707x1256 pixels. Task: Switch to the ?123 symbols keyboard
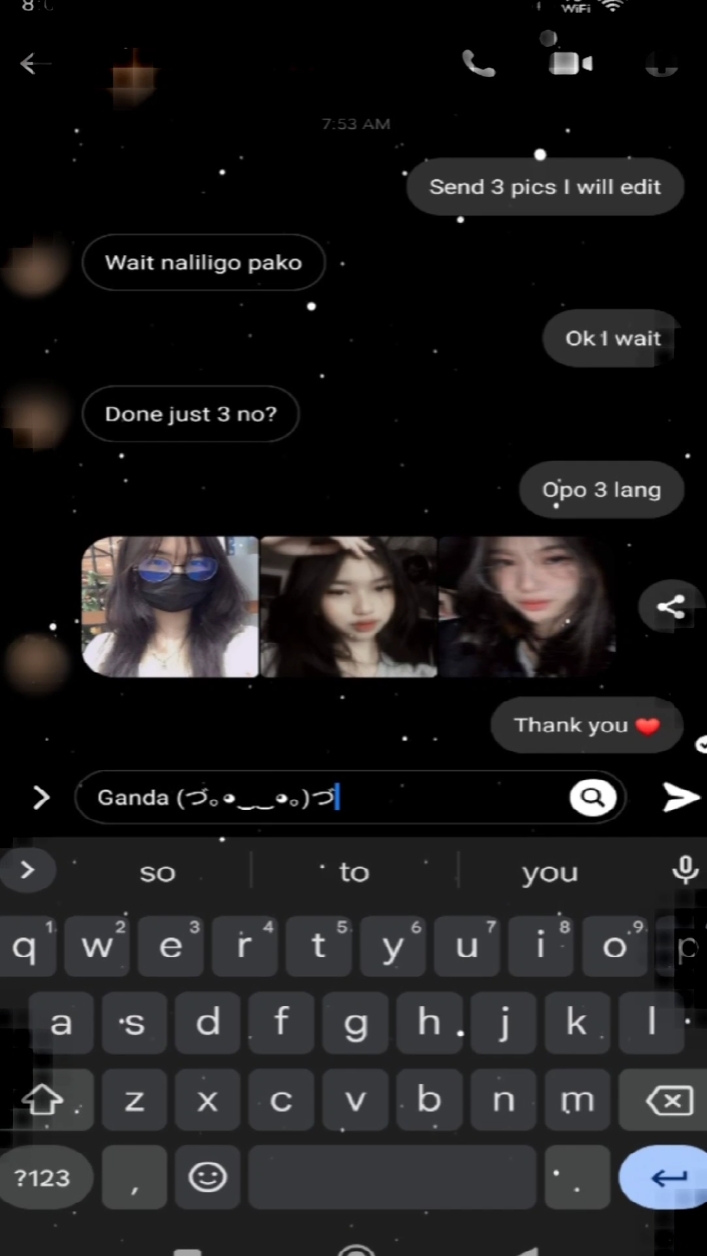[x=42, y=1177]
